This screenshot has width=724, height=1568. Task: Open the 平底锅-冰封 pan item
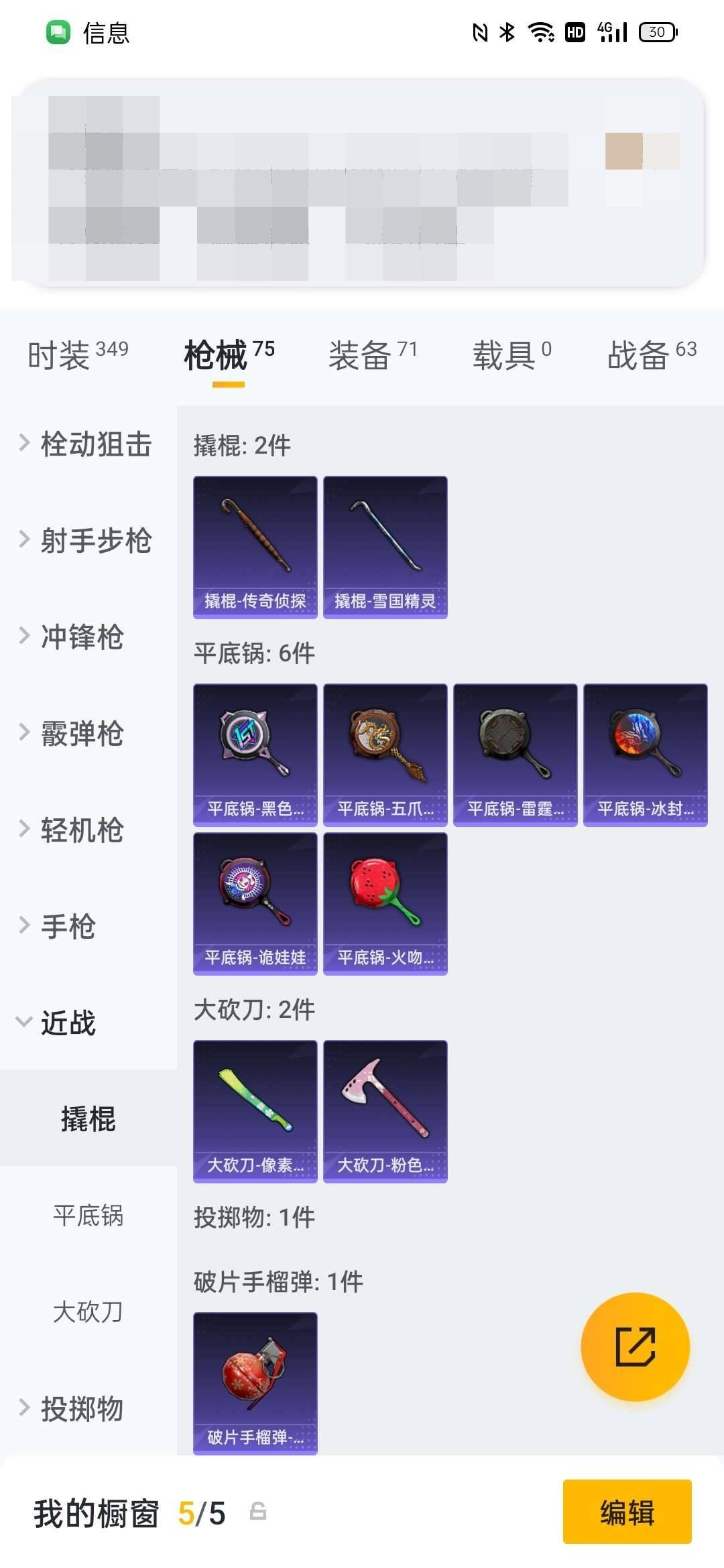point(647,752)
